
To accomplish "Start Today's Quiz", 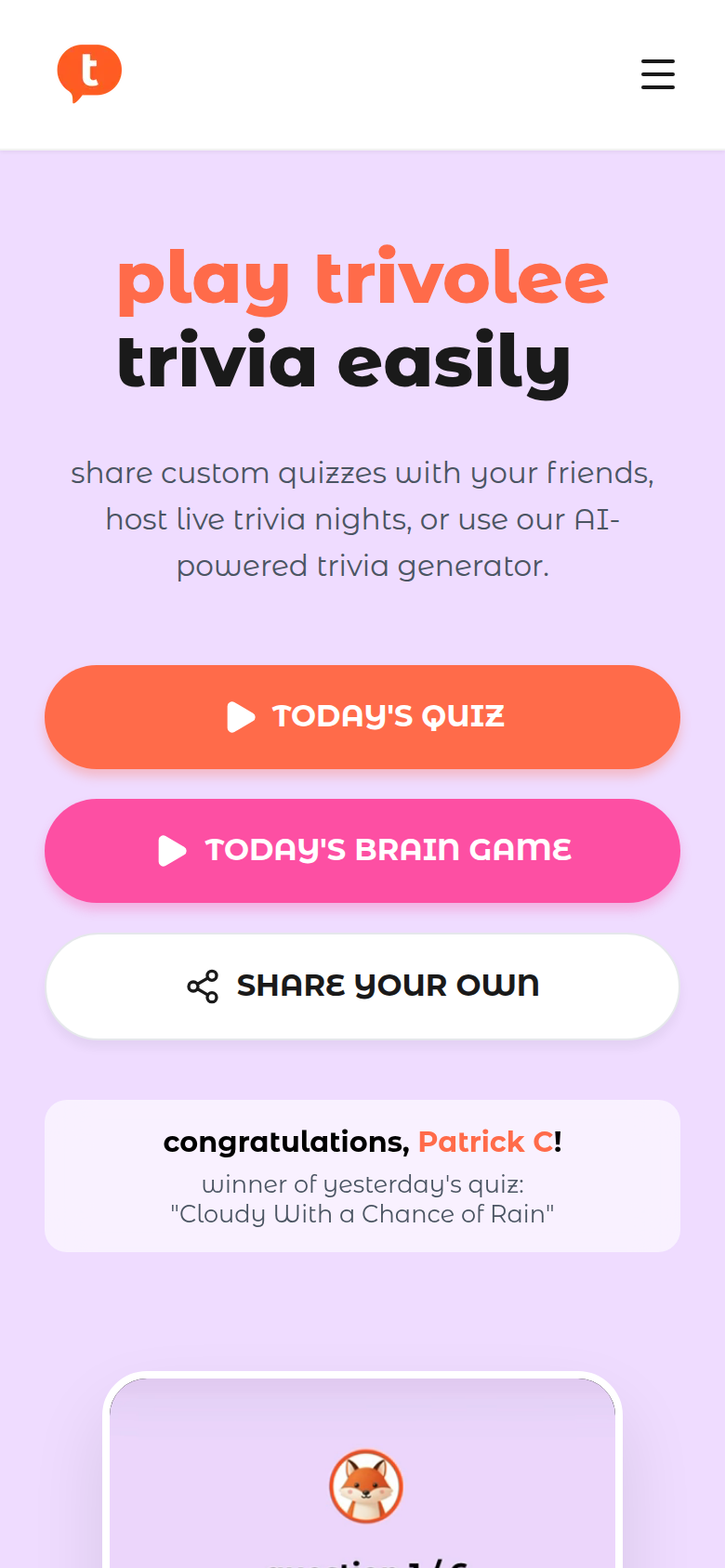I will coord(362,717).
